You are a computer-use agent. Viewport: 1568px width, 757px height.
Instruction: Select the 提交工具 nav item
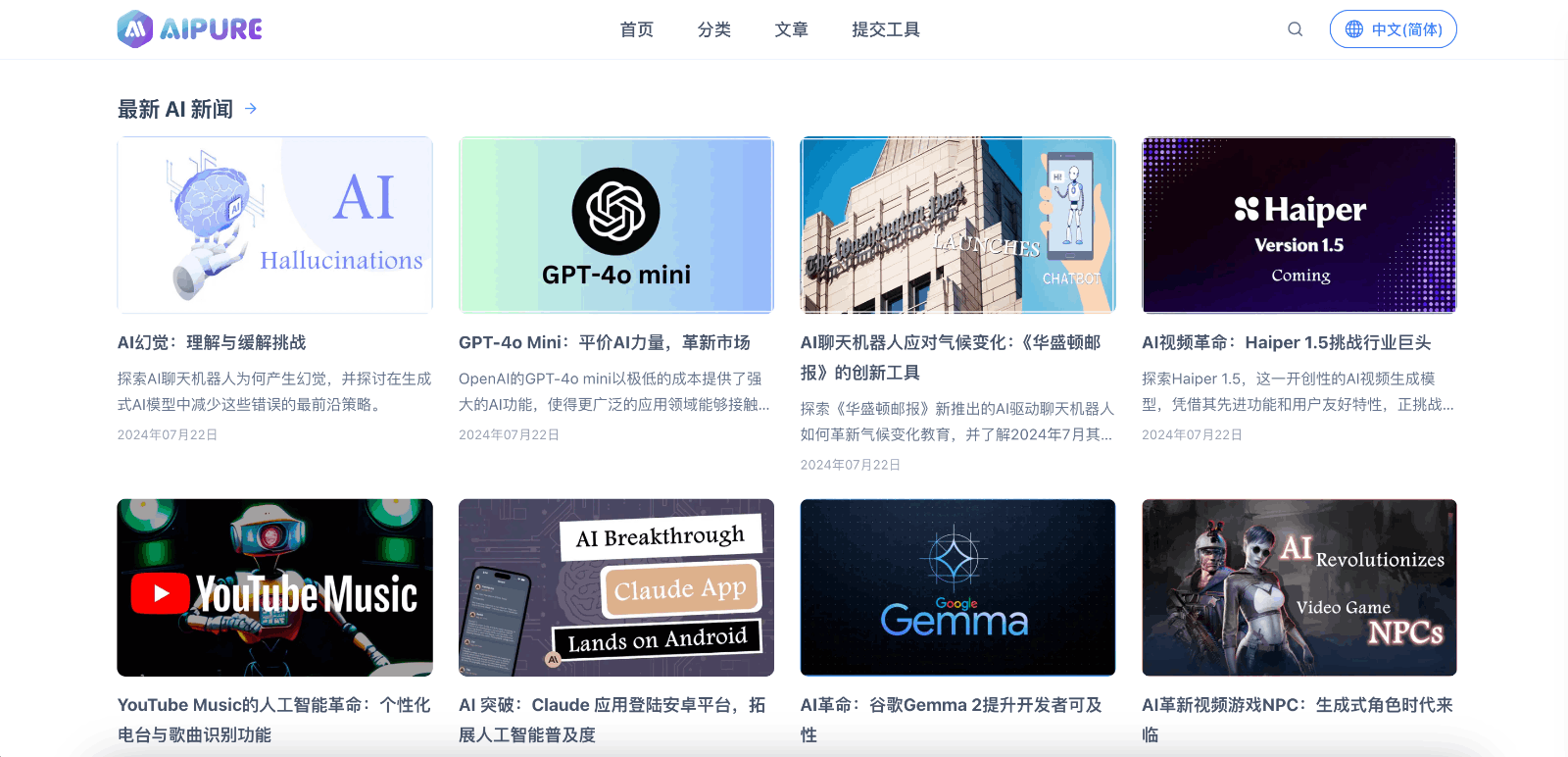[885, 29]
